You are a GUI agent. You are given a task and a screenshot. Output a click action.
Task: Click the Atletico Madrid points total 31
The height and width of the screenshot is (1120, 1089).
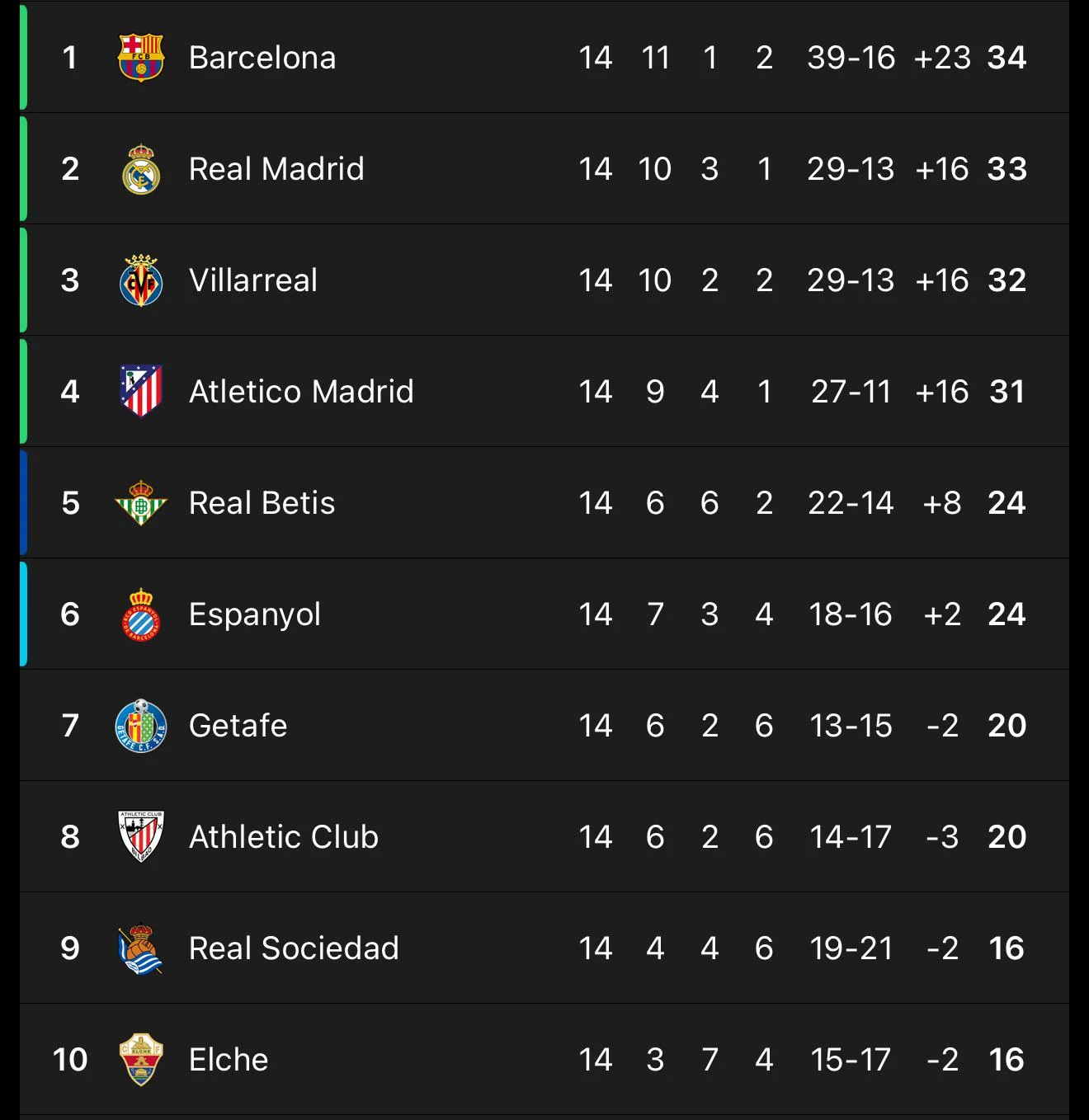[x=1006, y=391]
